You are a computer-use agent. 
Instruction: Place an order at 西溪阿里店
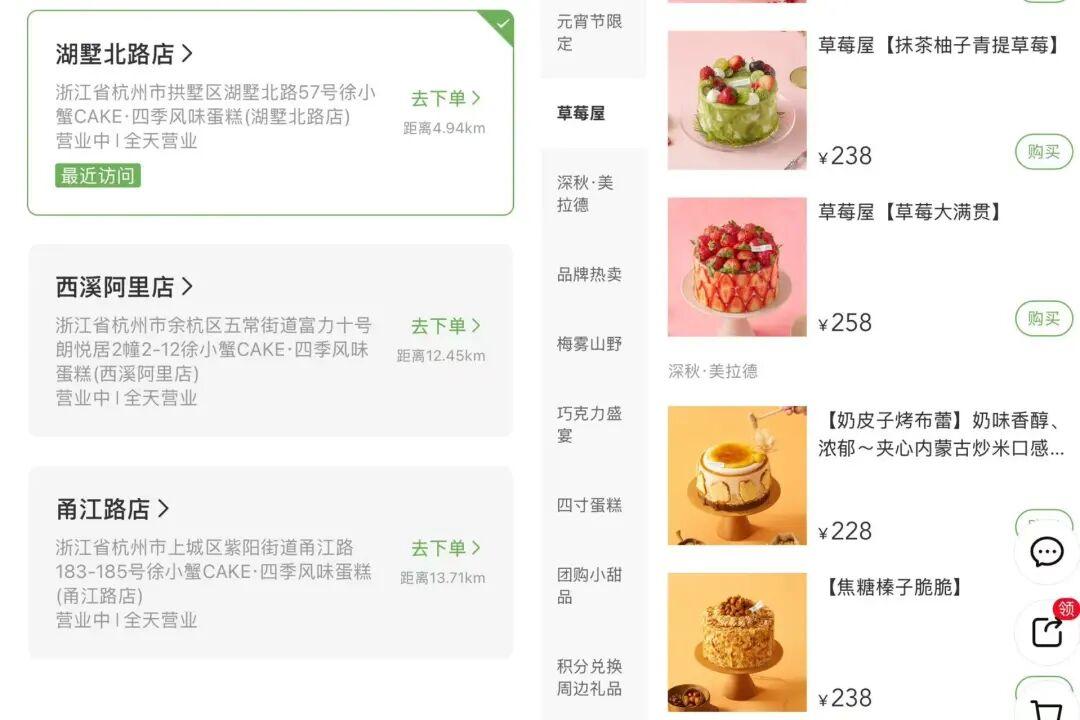click(445, 326)
